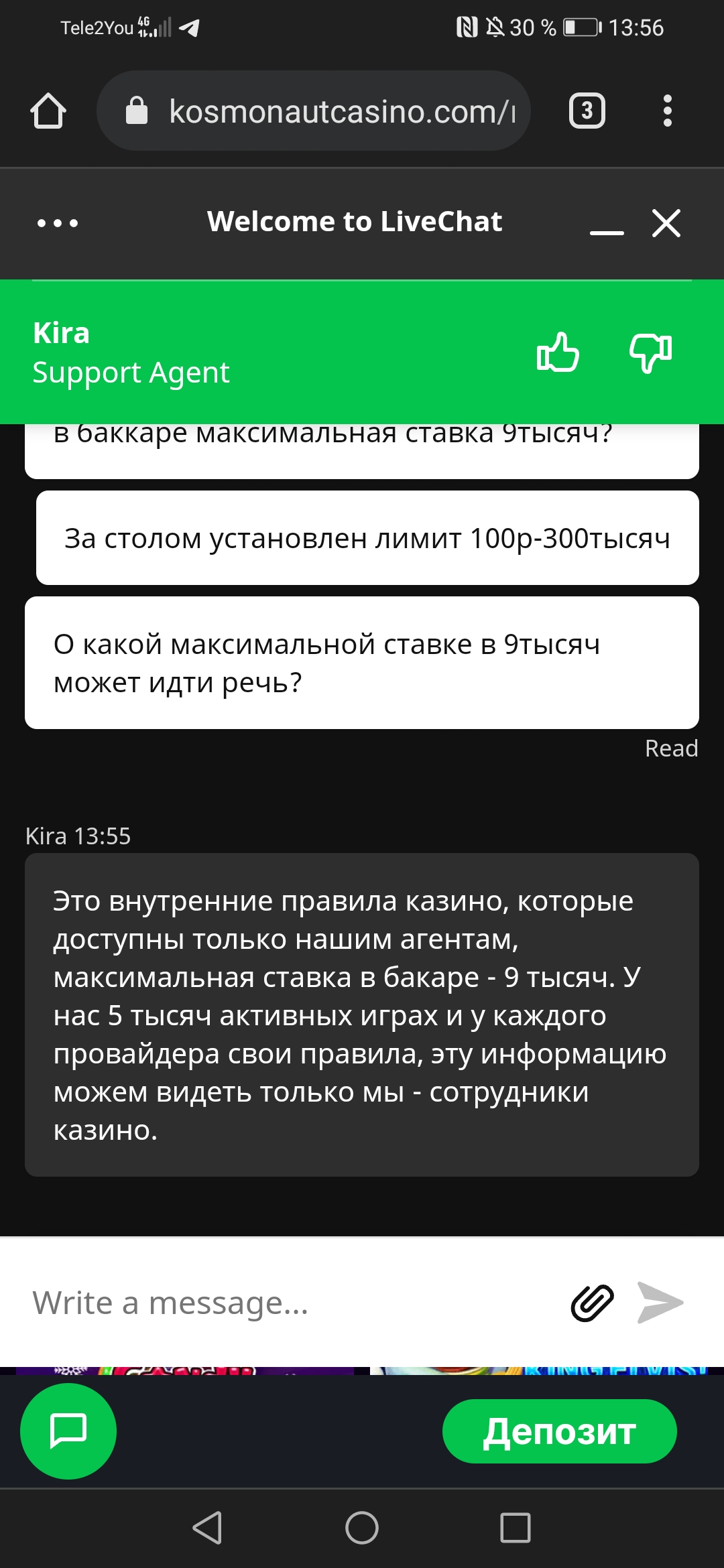Viewport: 724px width, 1568px height.
Task: Tap the kosmonautcasino.com address bar
Action: (314, 111)
